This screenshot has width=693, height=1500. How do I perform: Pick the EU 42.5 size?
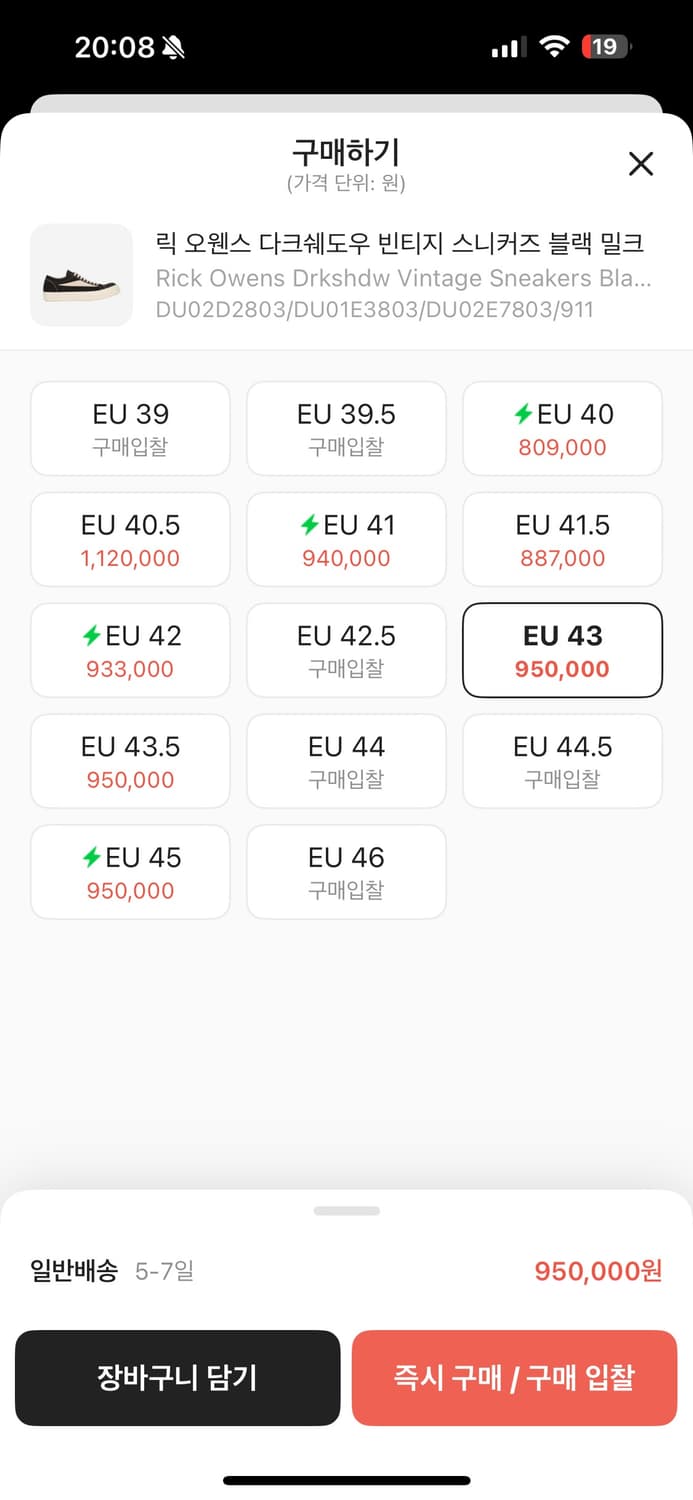click(346, 651)
